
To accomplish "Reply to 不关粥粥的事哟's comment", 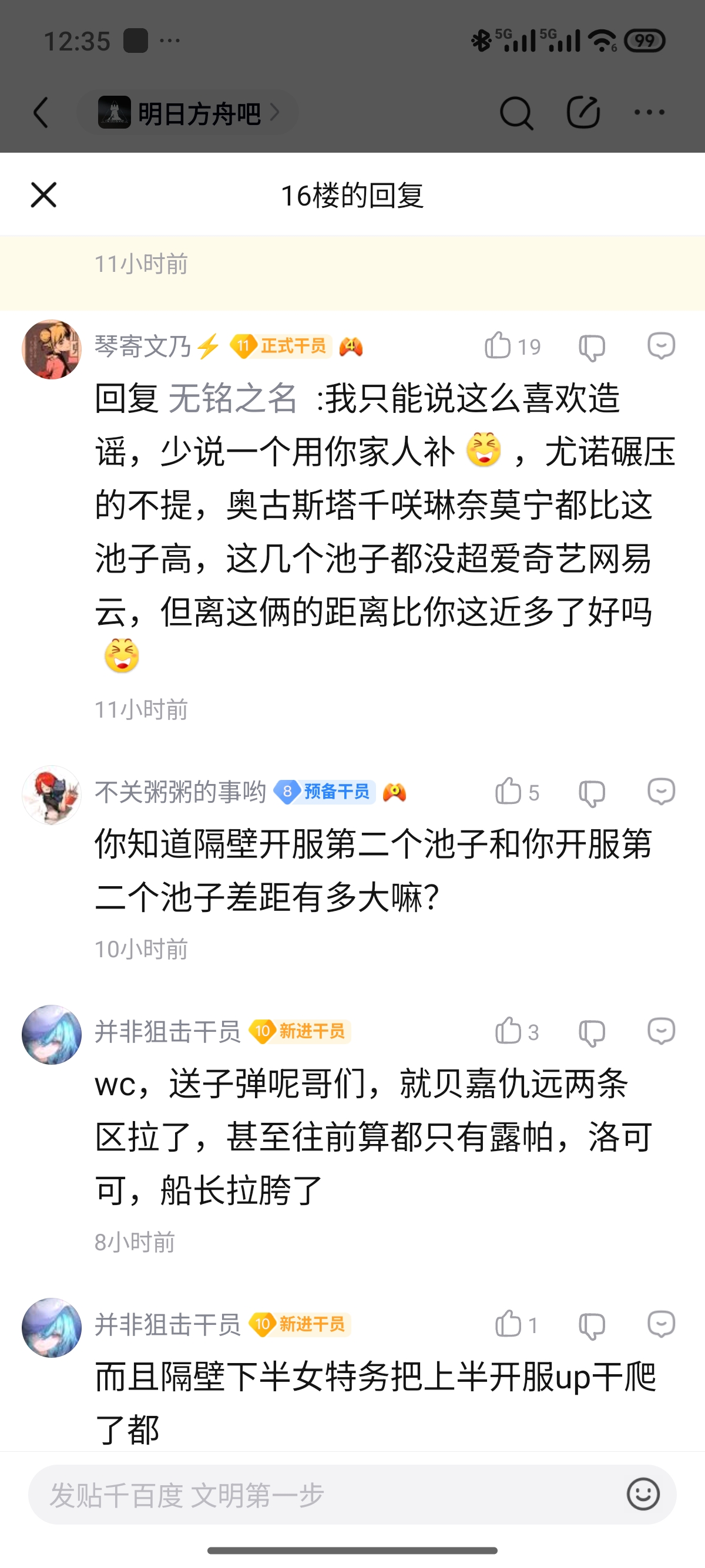I will click(660, 791).
